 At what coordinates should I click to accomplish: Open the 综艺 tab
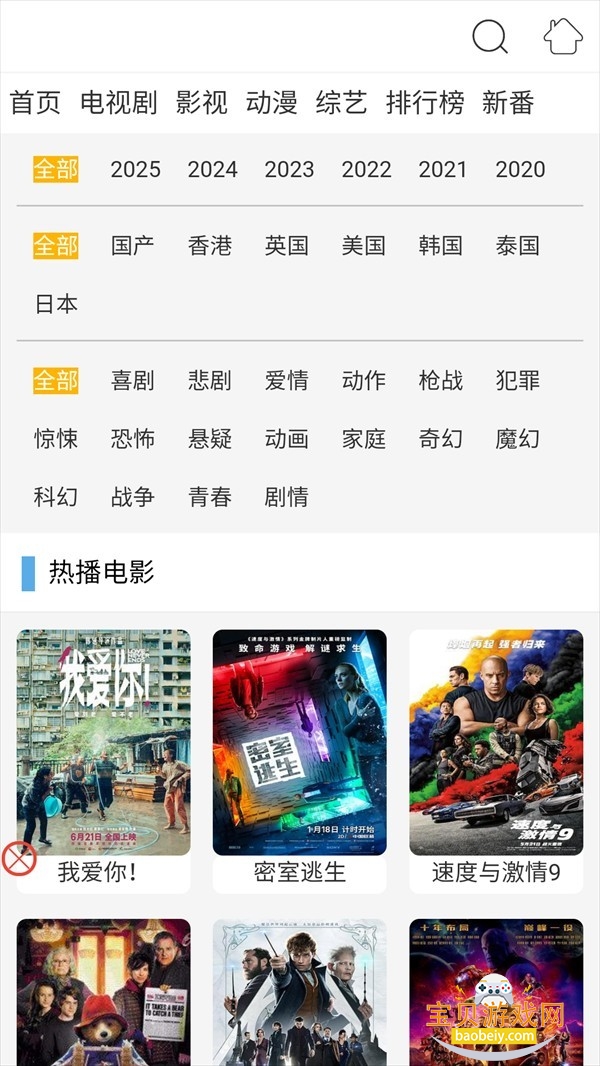(x=342, y=102)
